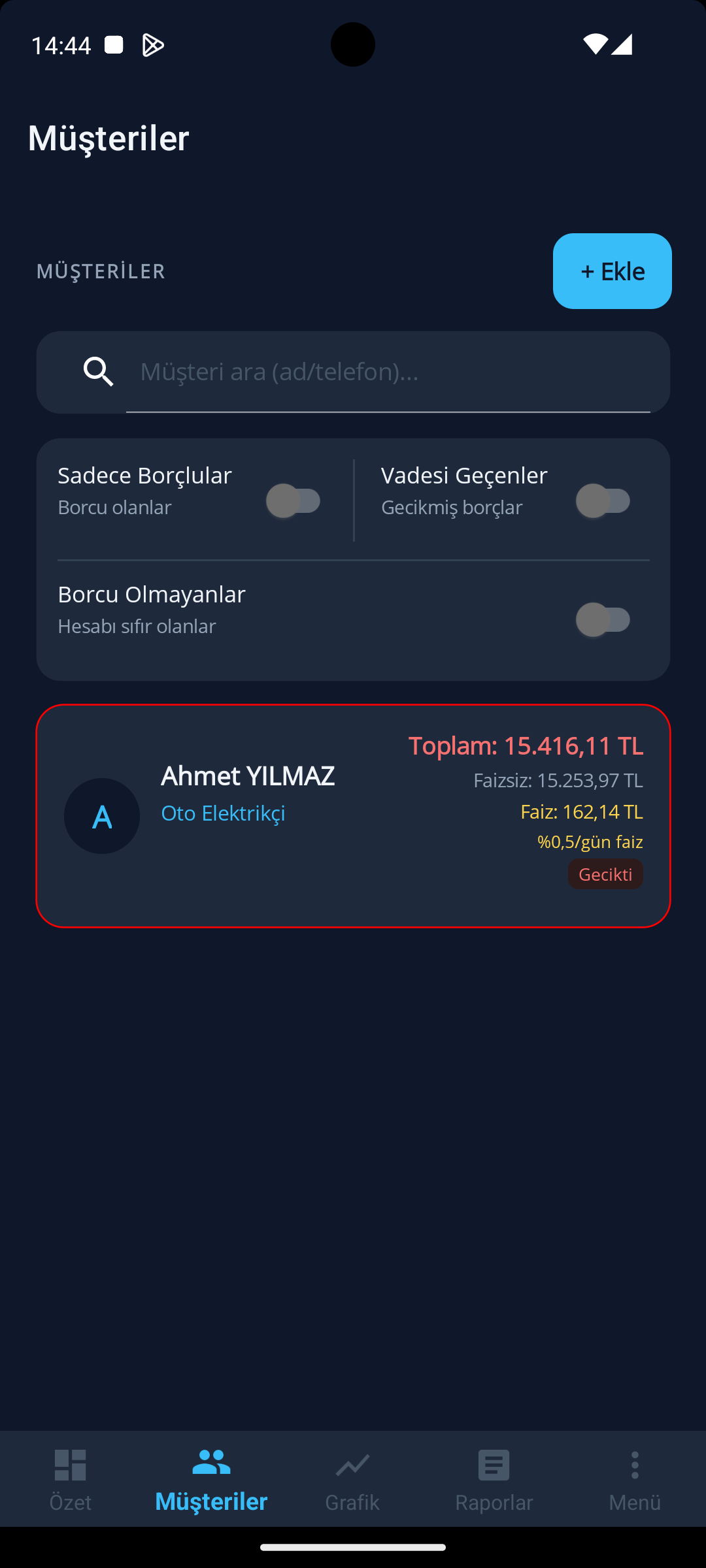Tap the Raporlar document icon
The height and width of the screenshot is (1568, 706).
coord(494,1463)
